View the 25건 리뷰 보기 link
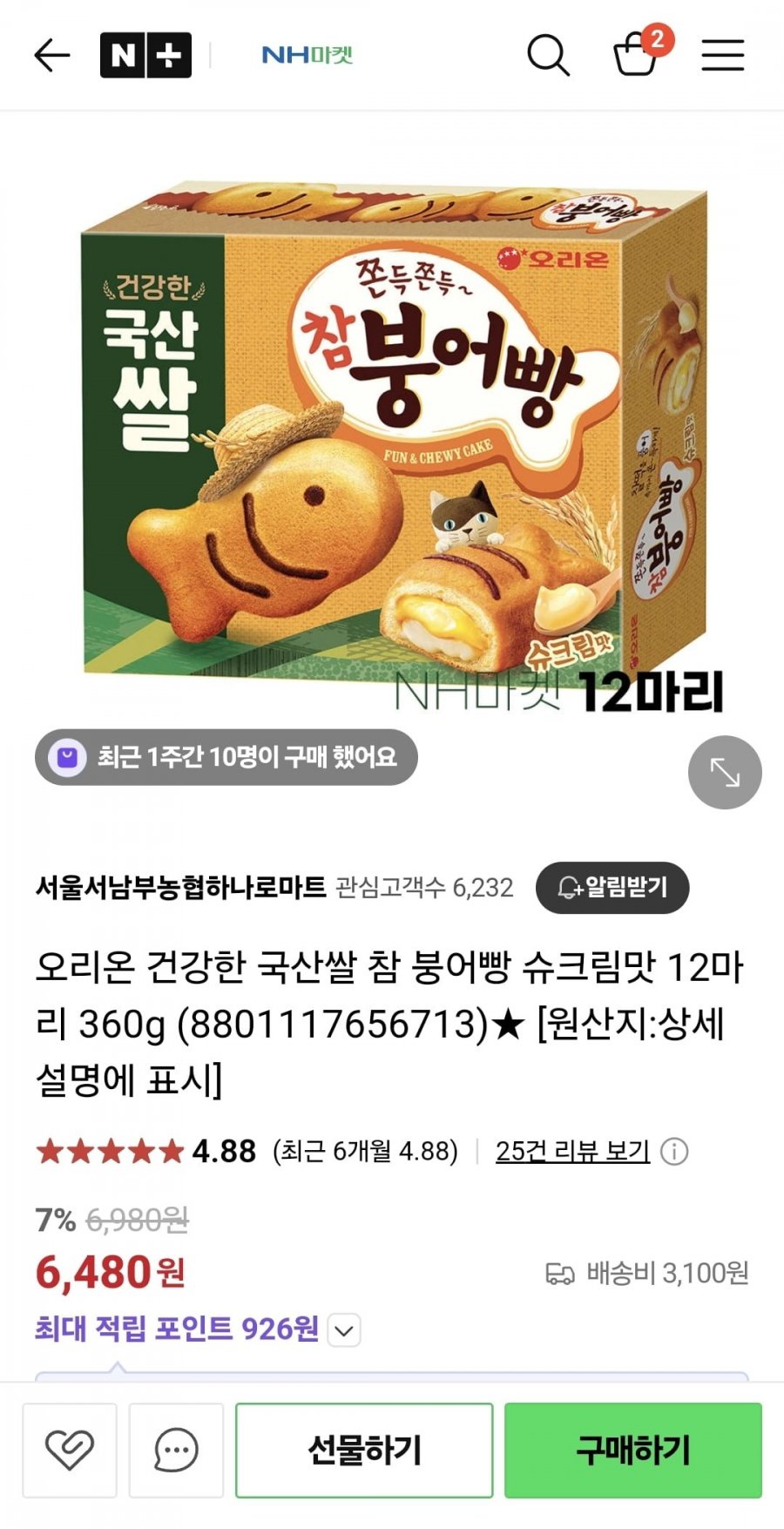The width and height of the screenshot is (784, 1529). [572, 1151]
